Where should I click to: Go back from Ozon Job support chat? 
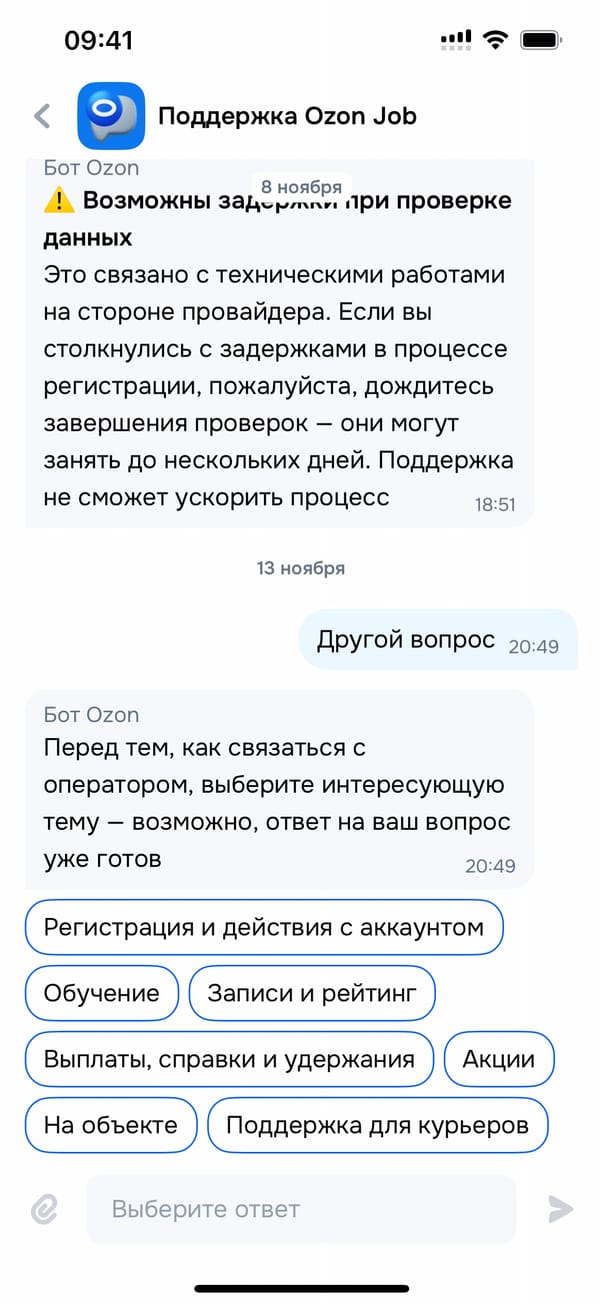click(x=42, y=116)
